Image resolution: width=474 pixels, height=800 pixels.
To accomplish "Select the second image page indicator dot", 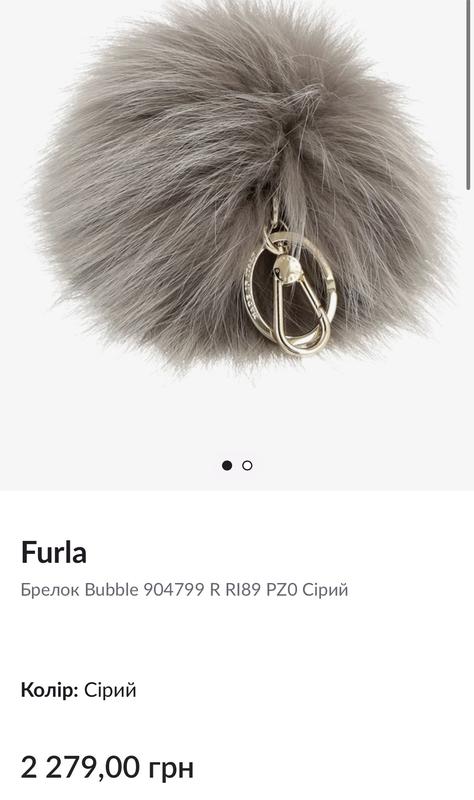I will [247, 465].
